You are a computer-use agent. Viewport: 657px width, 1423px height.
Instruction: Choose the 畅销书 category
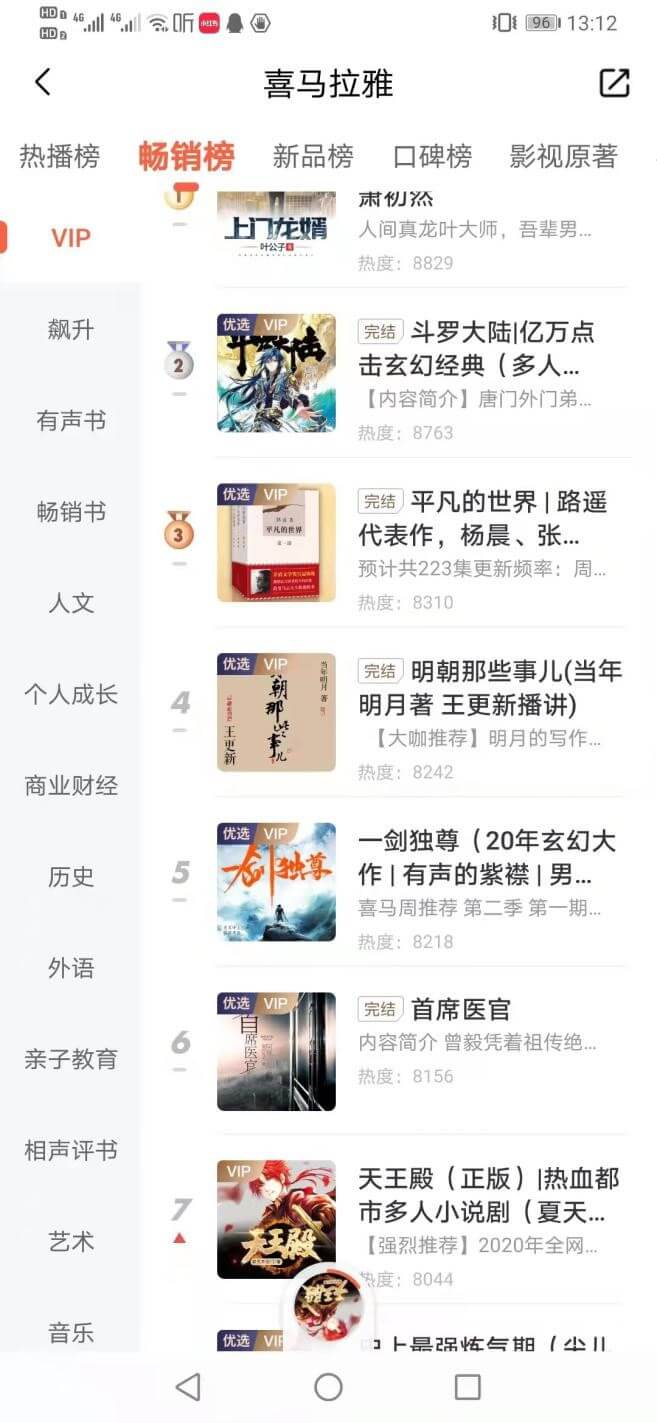pyautogui.click(x=71, y=512)
